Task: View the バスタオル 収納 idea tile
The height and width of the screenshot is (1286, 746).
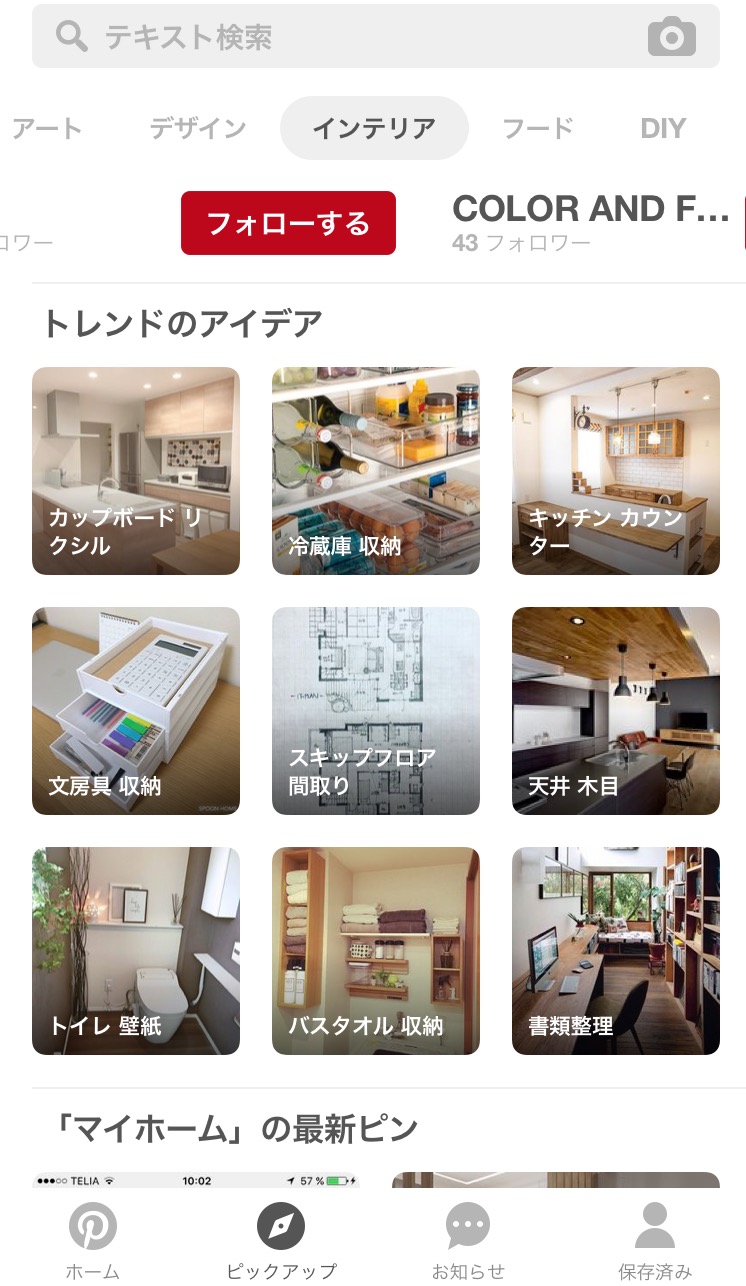Action: pos(376,951)
